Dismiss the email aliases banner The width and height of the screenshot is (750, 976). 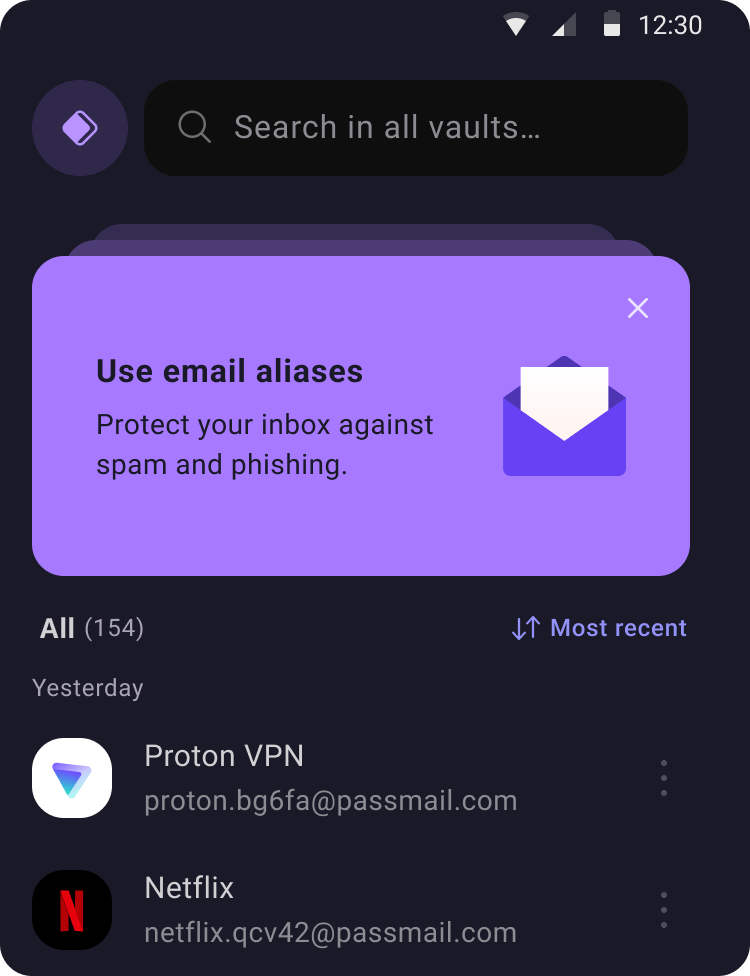[x=638, y=308]
